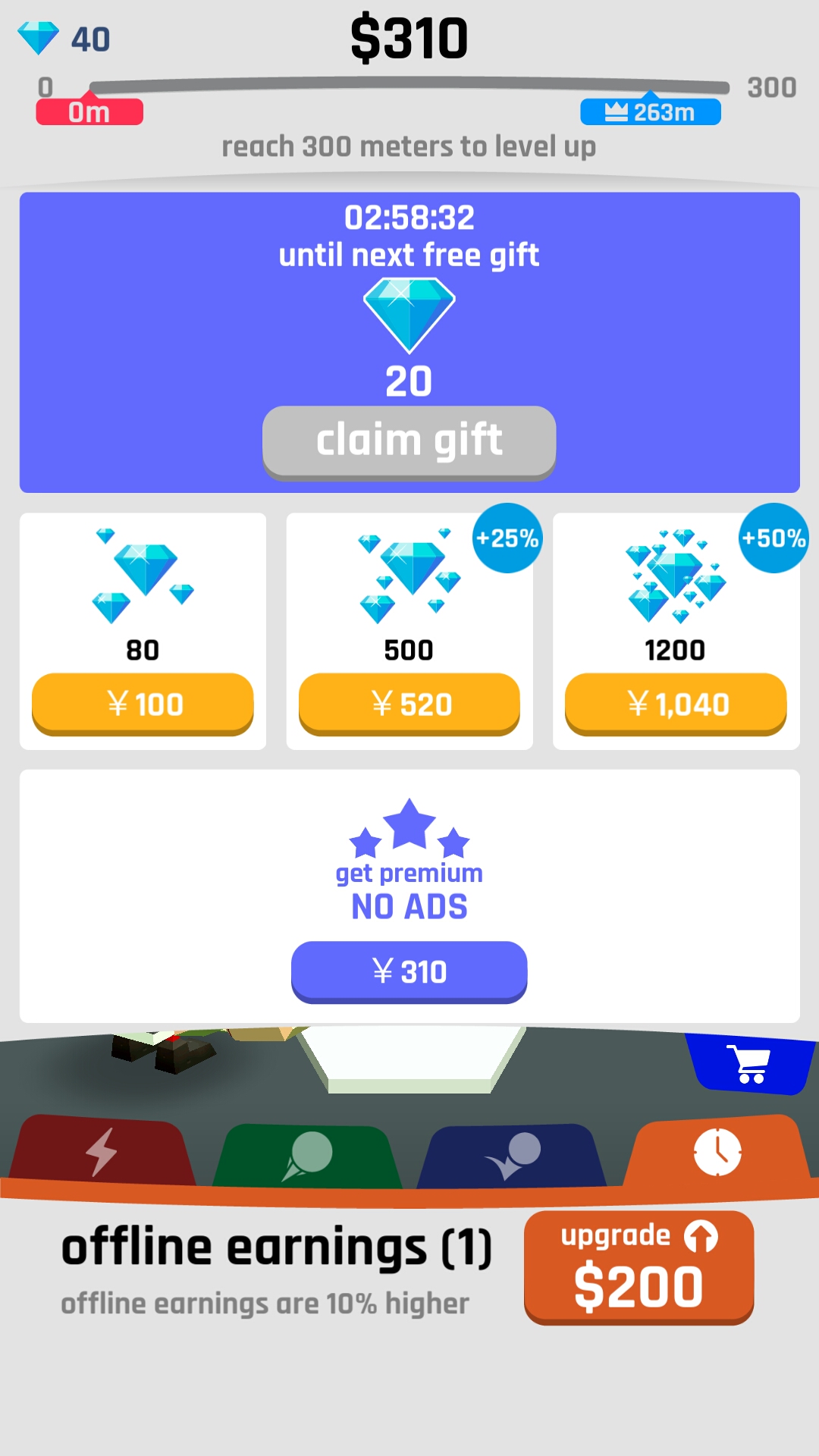Open the shopping cart shop tab
819x1456 pixels.
(x=749, y=1064)
